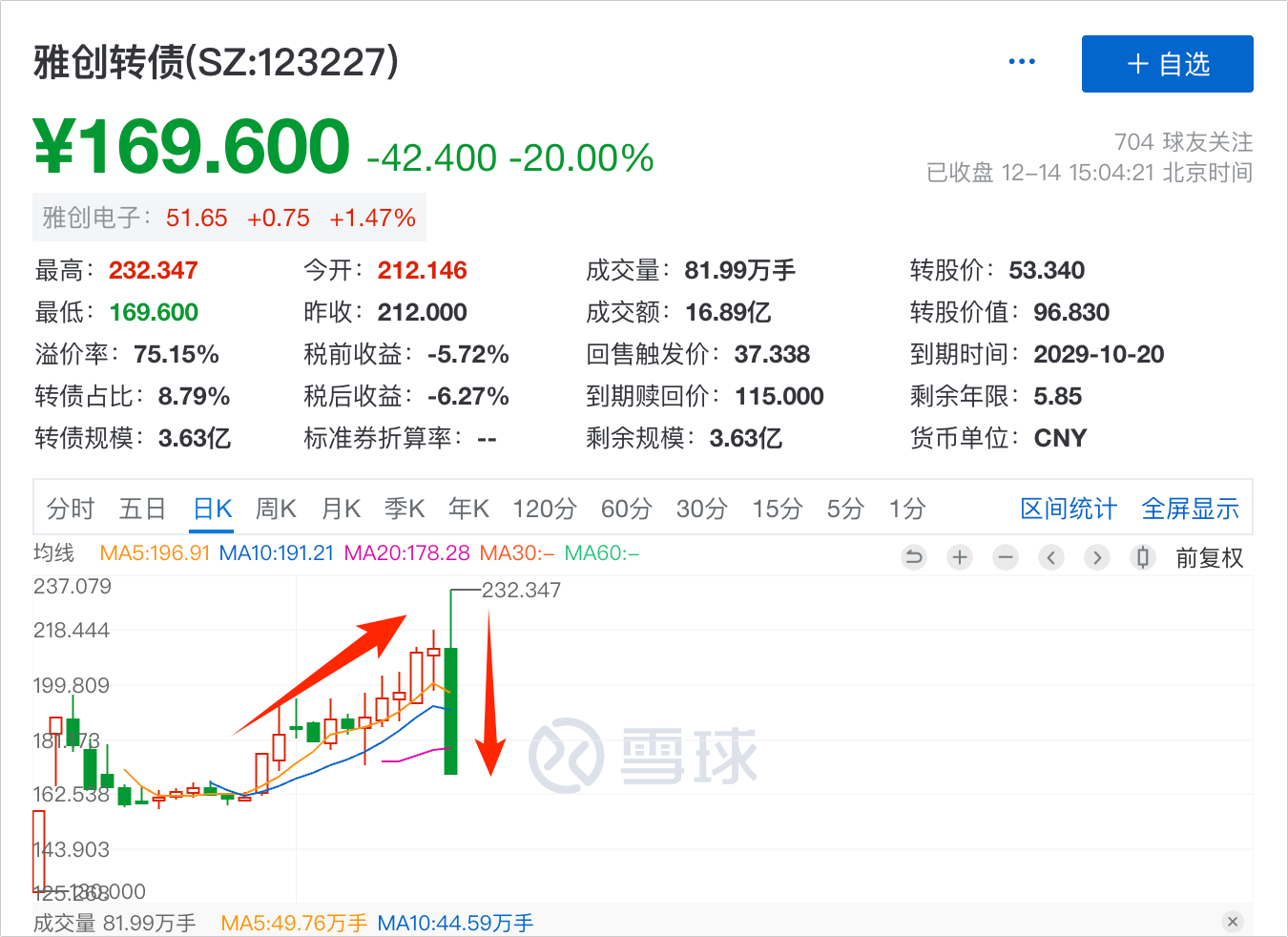Screen dimensions: 1288x937
Task: Open 全屏显示 fullscreen chart
Action: [x=1190, y=509]
